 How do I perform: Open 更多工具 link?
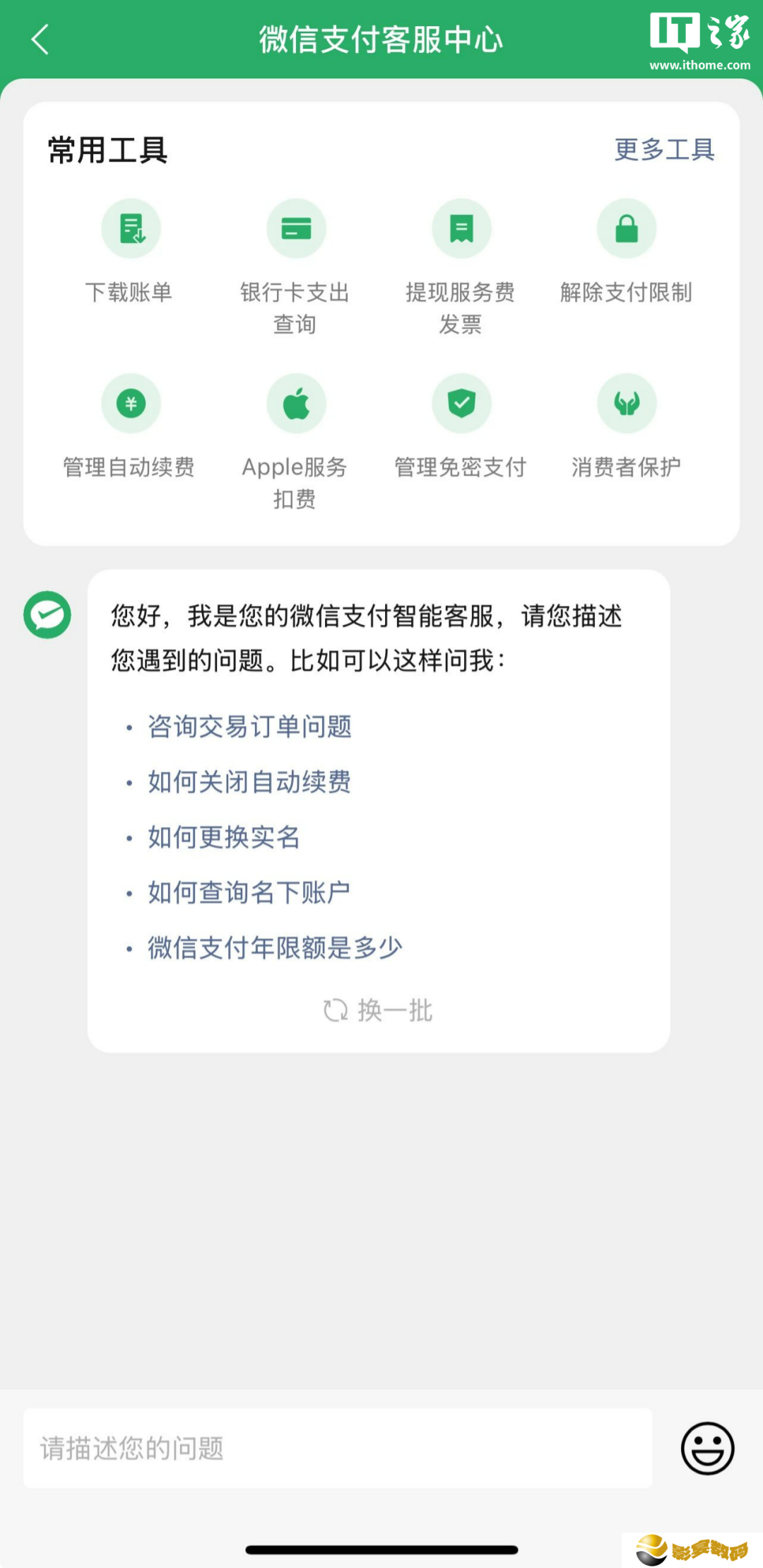[664, 150]
